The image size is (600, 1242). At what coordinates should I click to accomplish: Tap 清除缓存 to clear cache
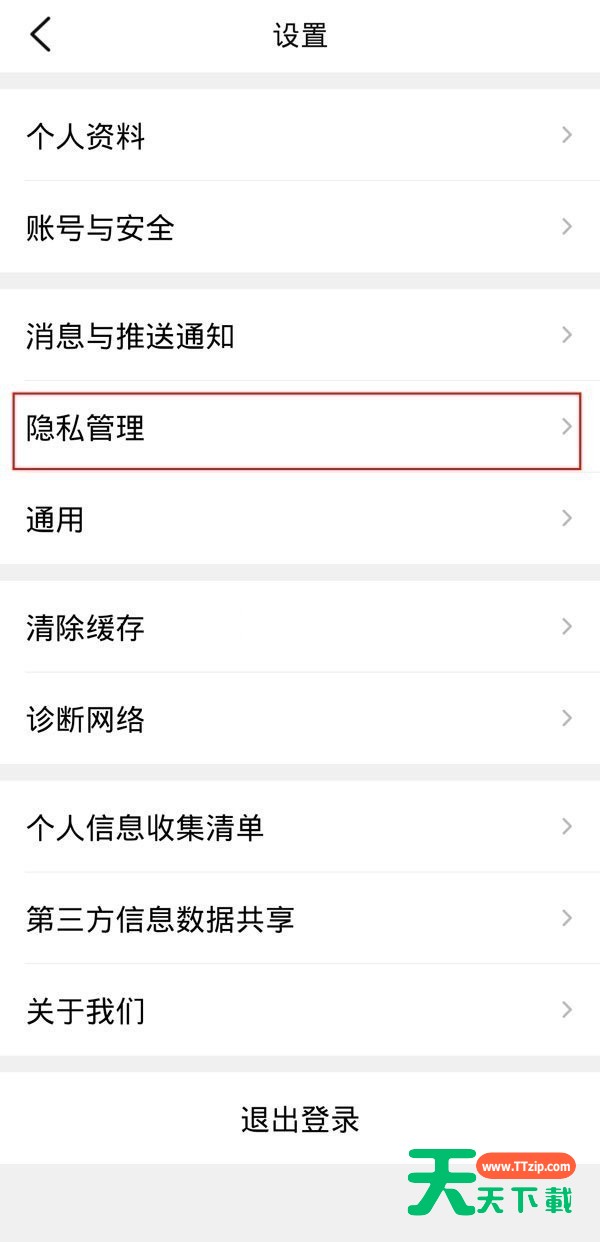[x=300, y=627]
